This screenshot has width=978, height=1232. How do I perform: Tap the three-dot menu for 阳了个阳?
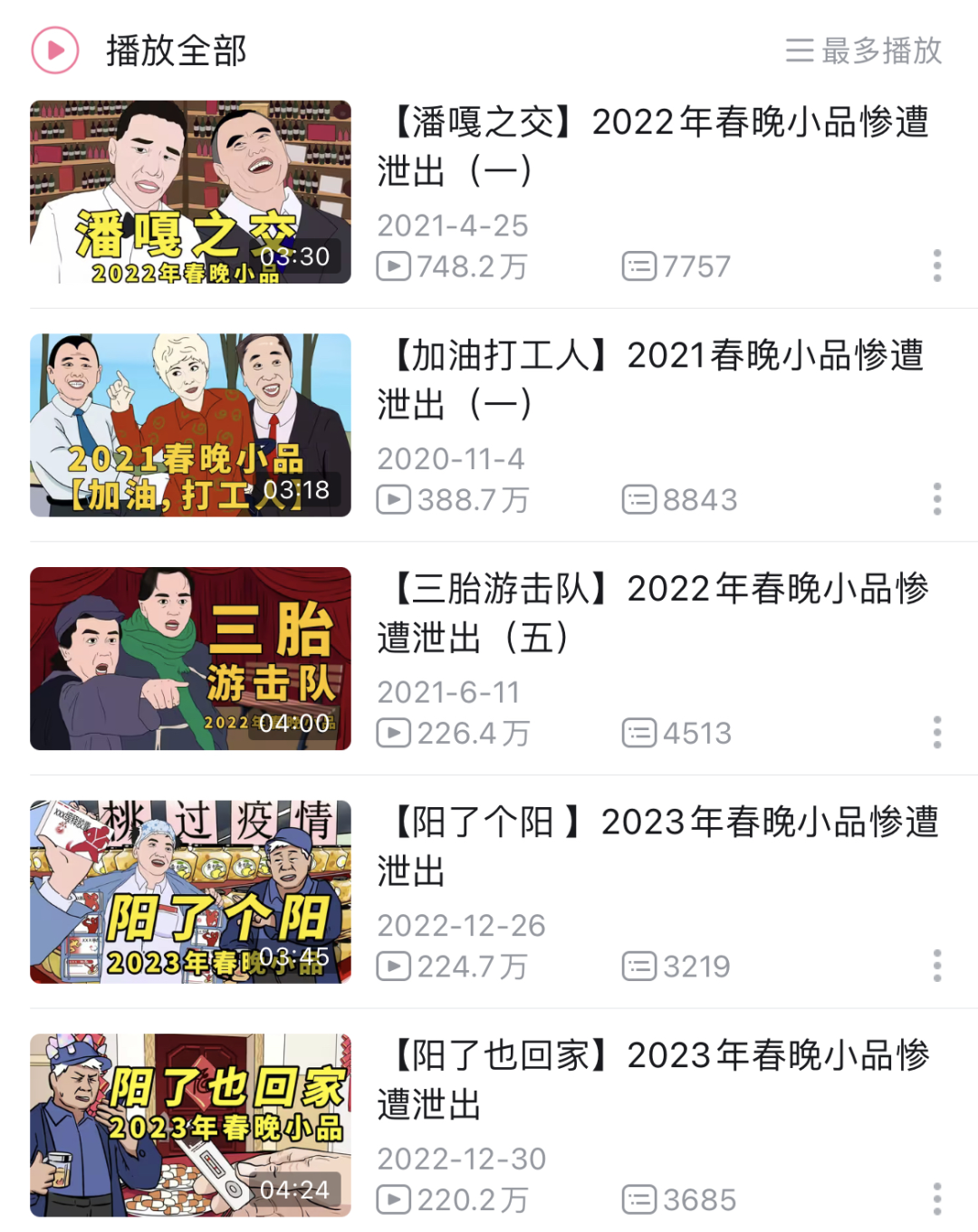pos(937,966)
